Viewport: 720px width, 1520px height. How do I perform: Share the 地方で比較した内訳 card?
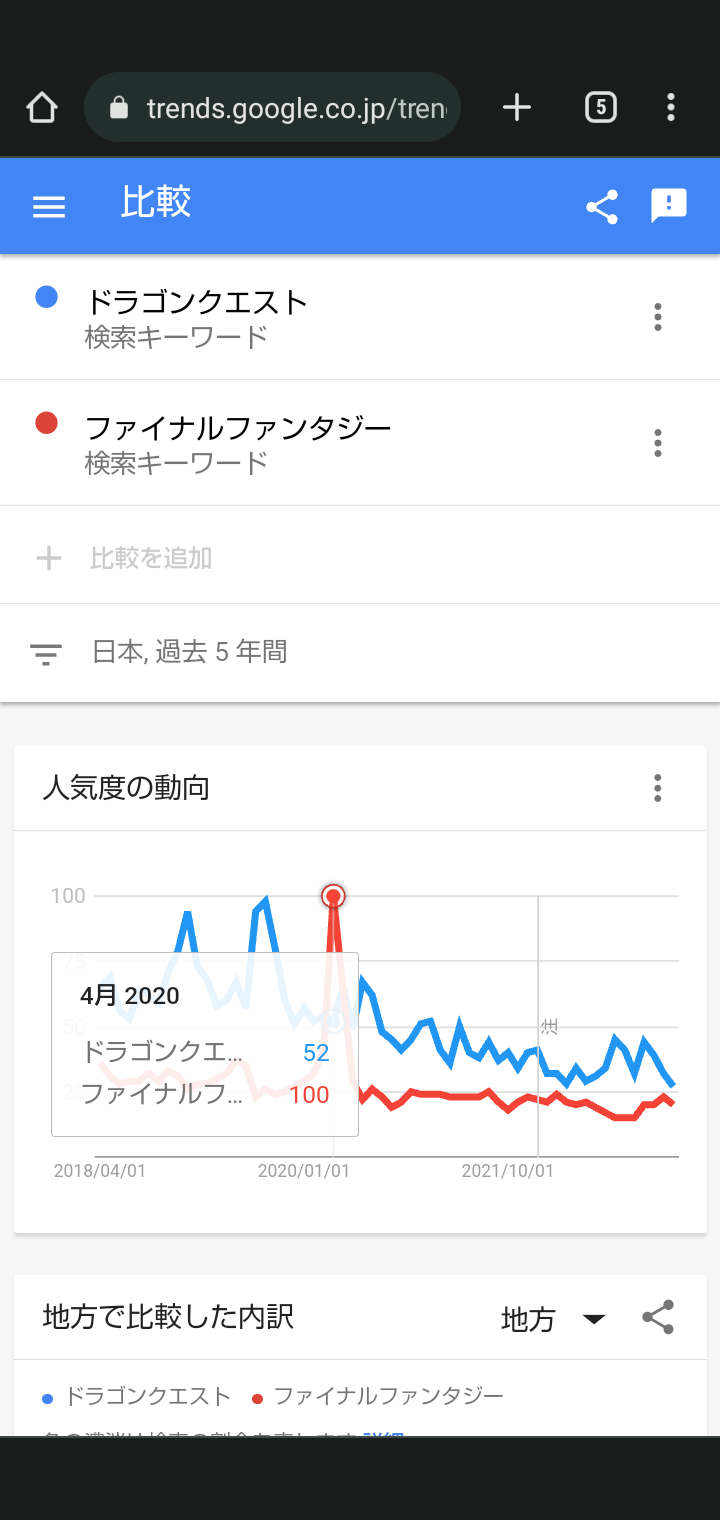[658, 1318]
